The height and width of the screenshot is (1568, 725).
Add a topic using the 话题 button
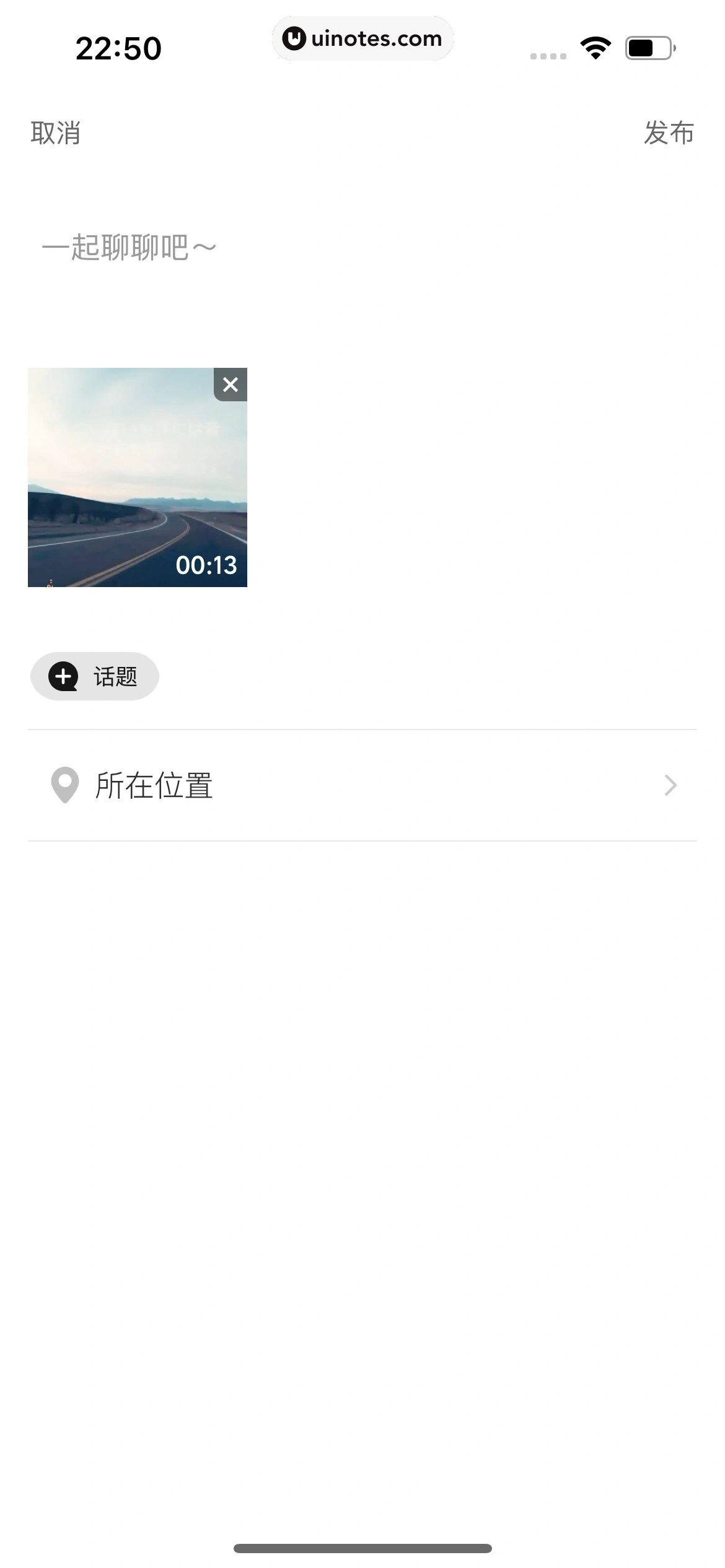pos(94,676)
